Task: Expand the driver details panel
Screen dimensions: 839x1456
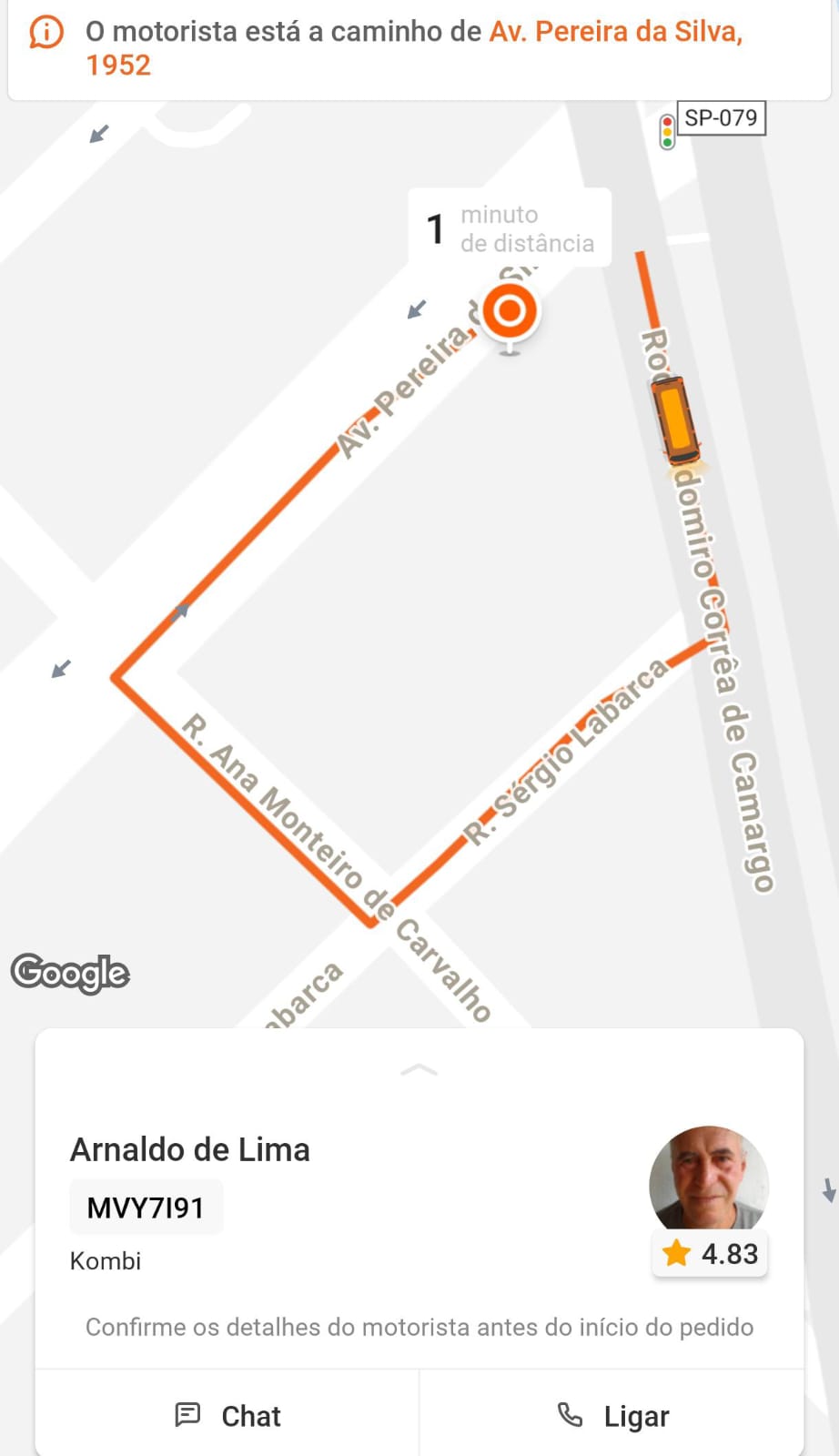Action: click(x=419, y=1070)
